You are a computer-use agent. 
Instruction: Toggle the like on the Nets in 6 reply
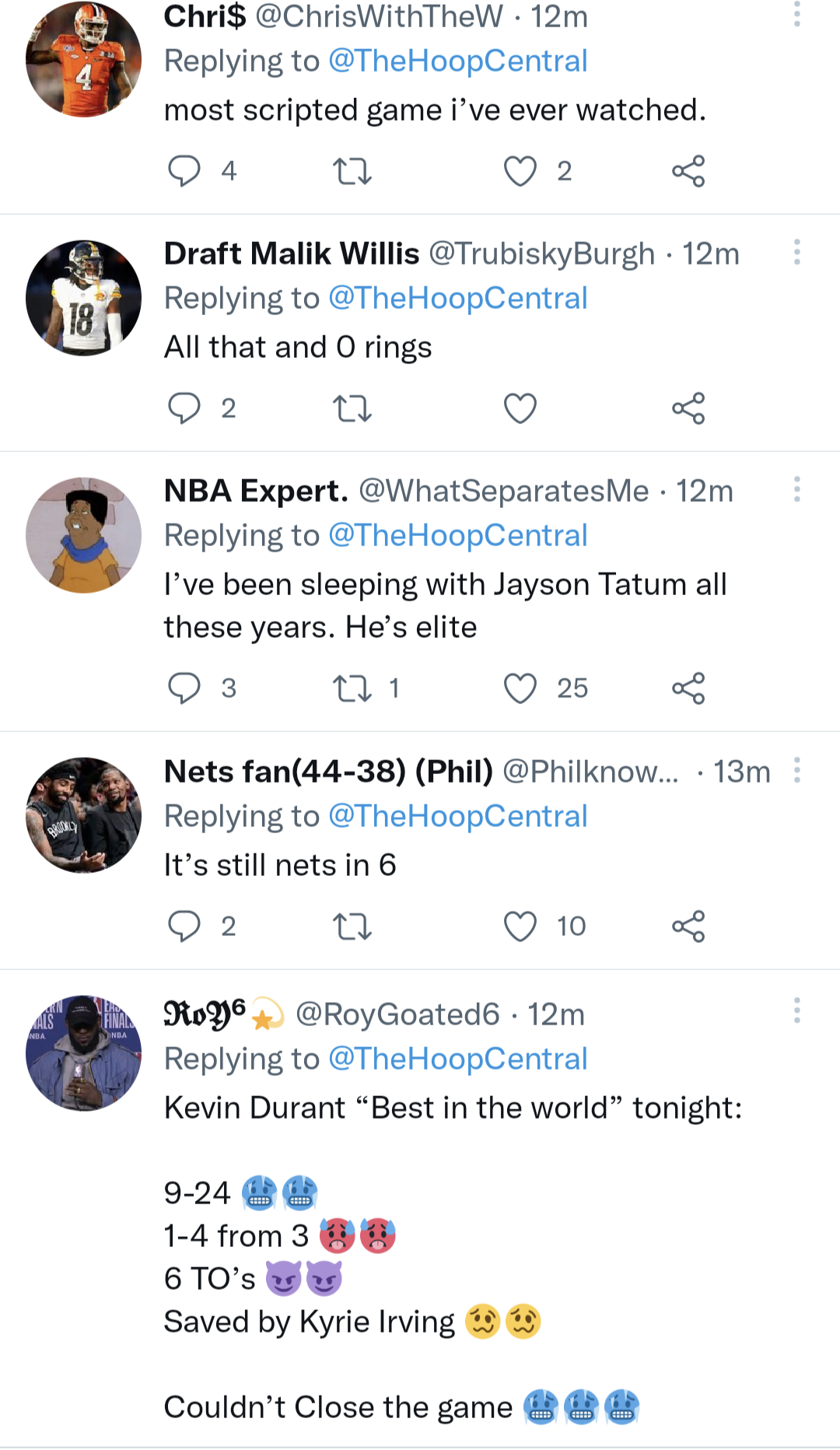522,926
